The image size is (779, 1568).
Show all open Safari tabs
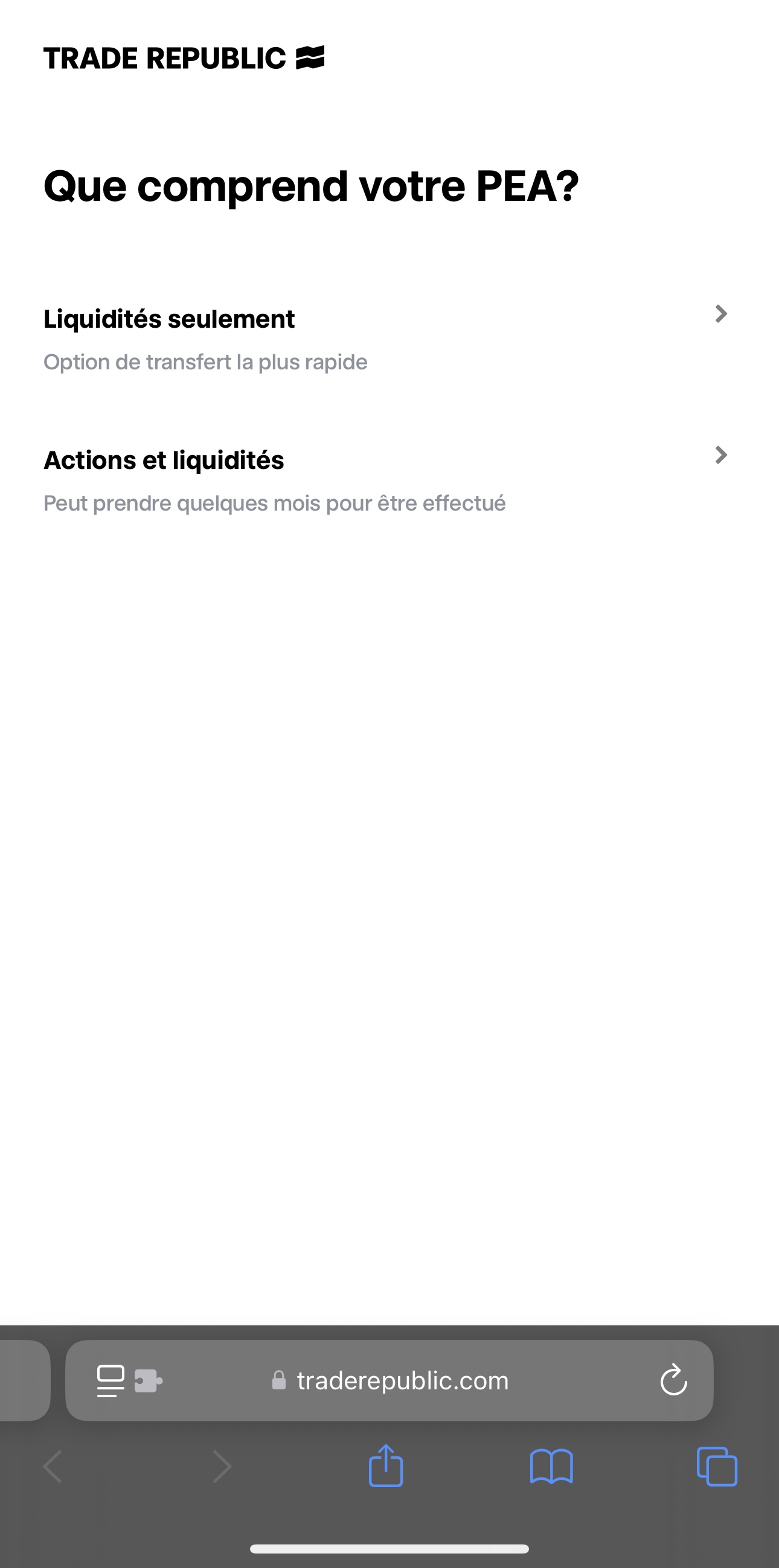coord(717,1467)
